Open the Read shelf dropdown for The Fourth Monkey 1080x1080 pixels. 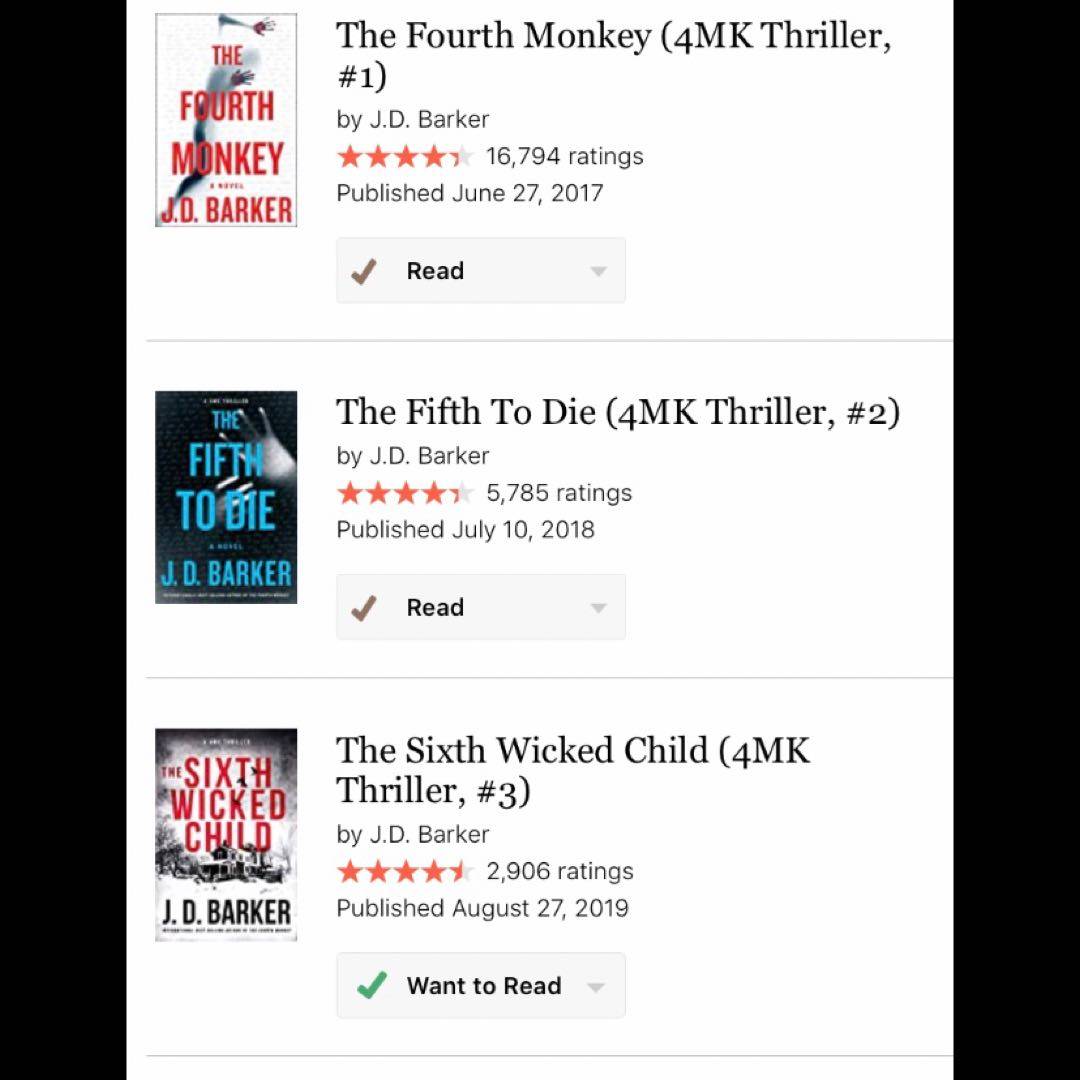[598, 271]
